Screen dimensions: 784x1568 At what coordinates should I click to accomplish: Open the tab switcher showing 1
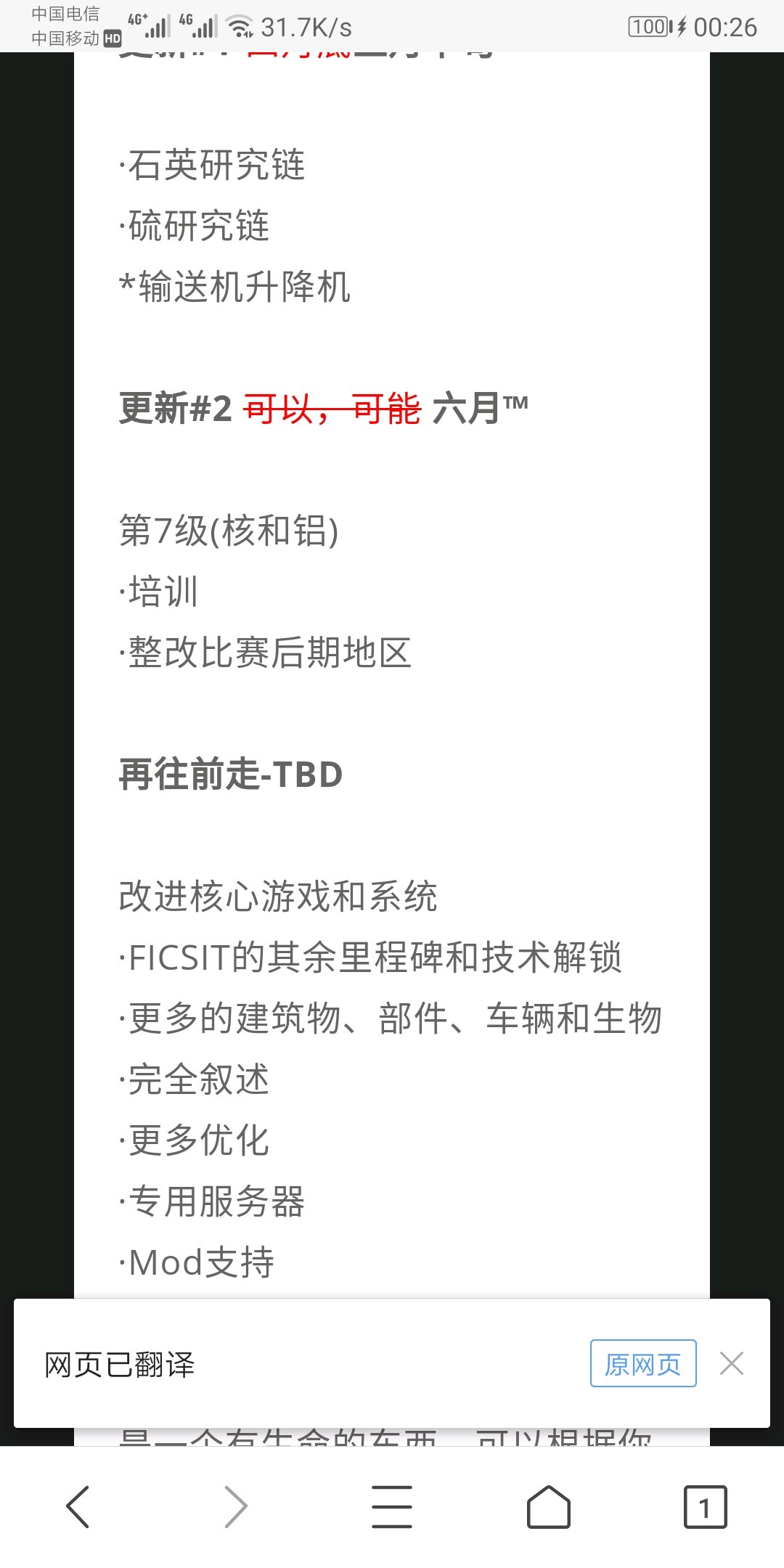tap(706, 1506)
